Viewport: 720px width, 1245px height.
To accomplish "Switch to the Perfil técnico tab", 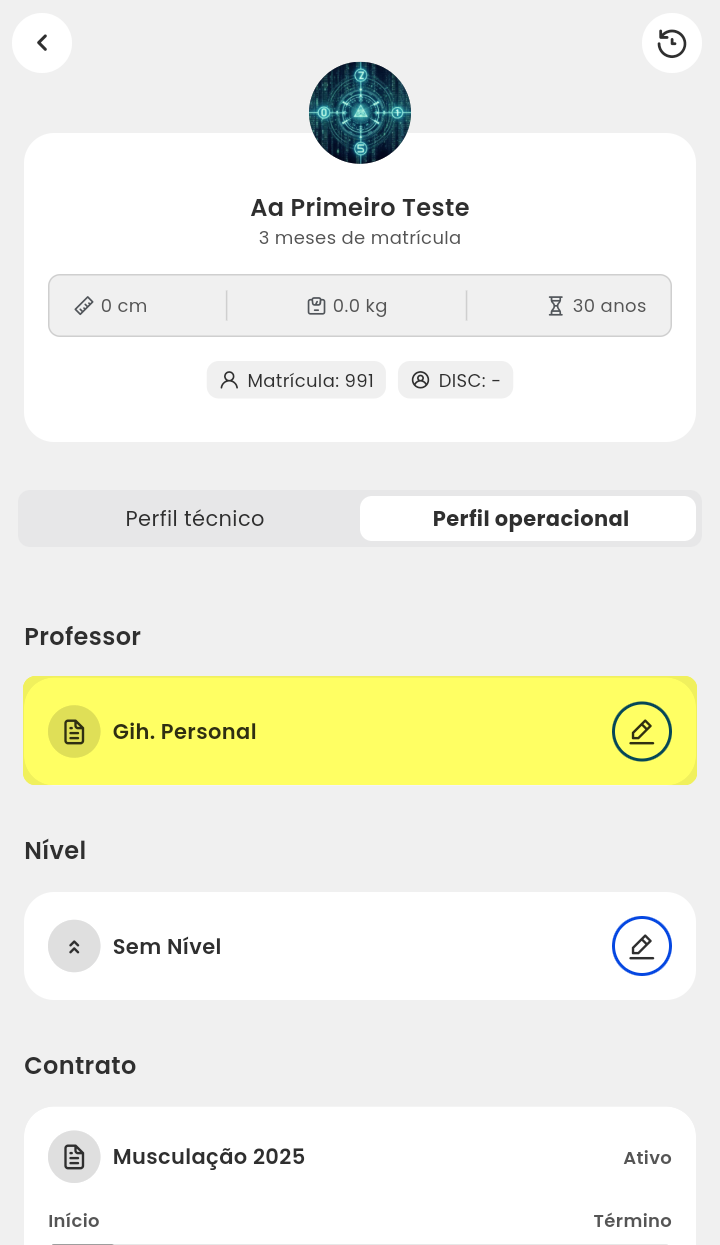I will pyautogui.click(x=194, y=519).
